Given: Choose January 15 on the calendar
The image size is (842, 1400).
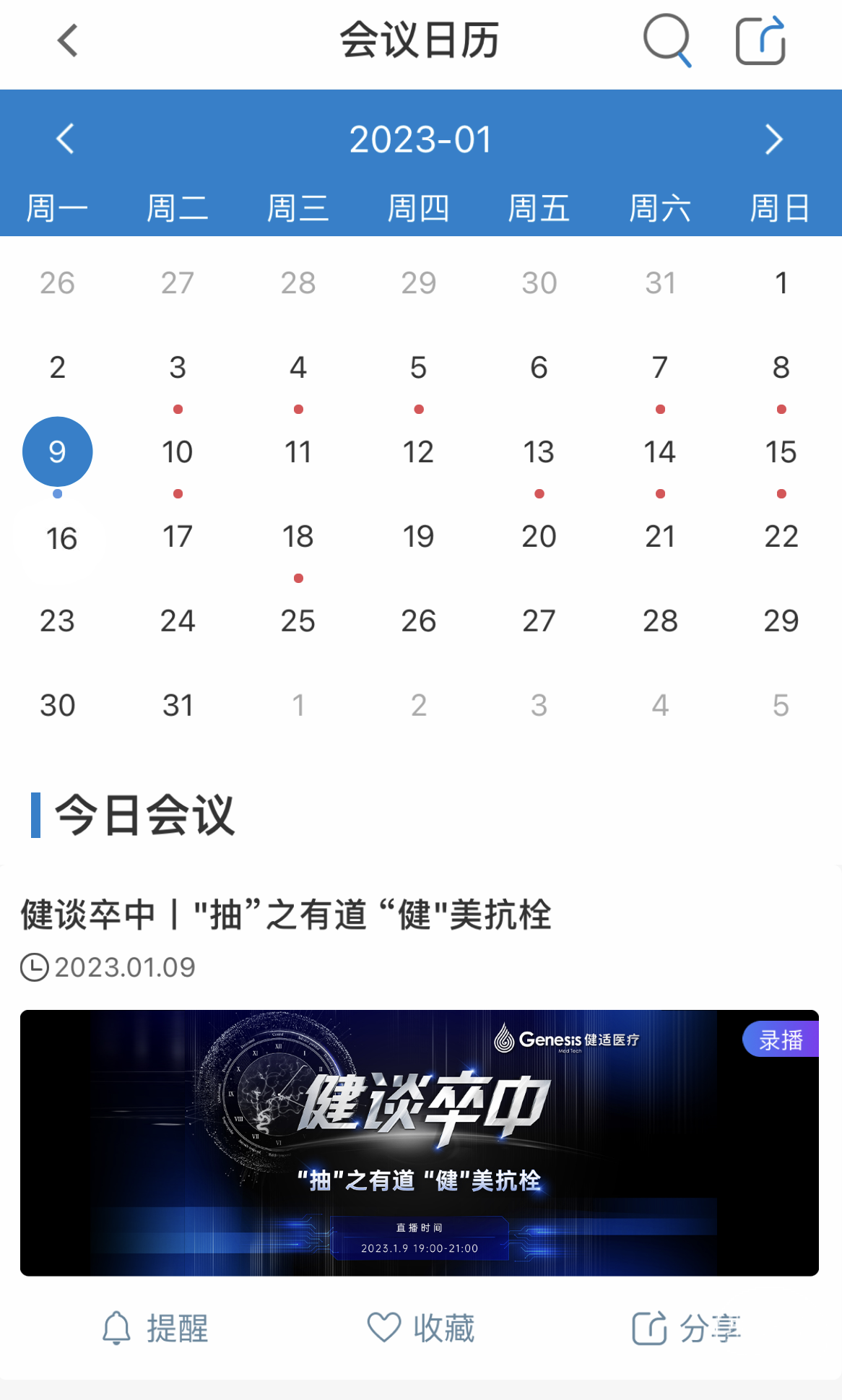Looking at the screenshot, I should point(781,452).
